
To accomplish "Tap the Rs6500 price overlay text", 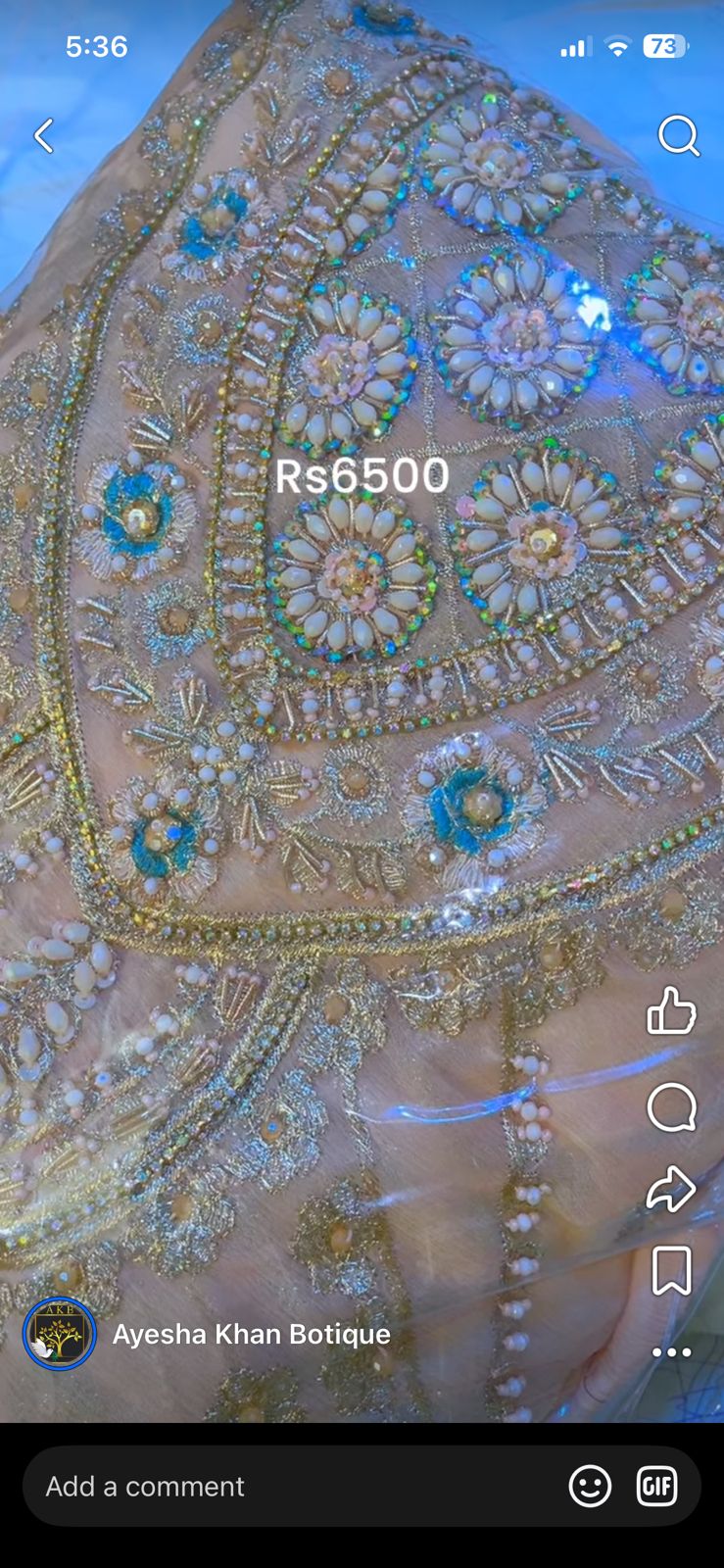I will coord(362,478).
